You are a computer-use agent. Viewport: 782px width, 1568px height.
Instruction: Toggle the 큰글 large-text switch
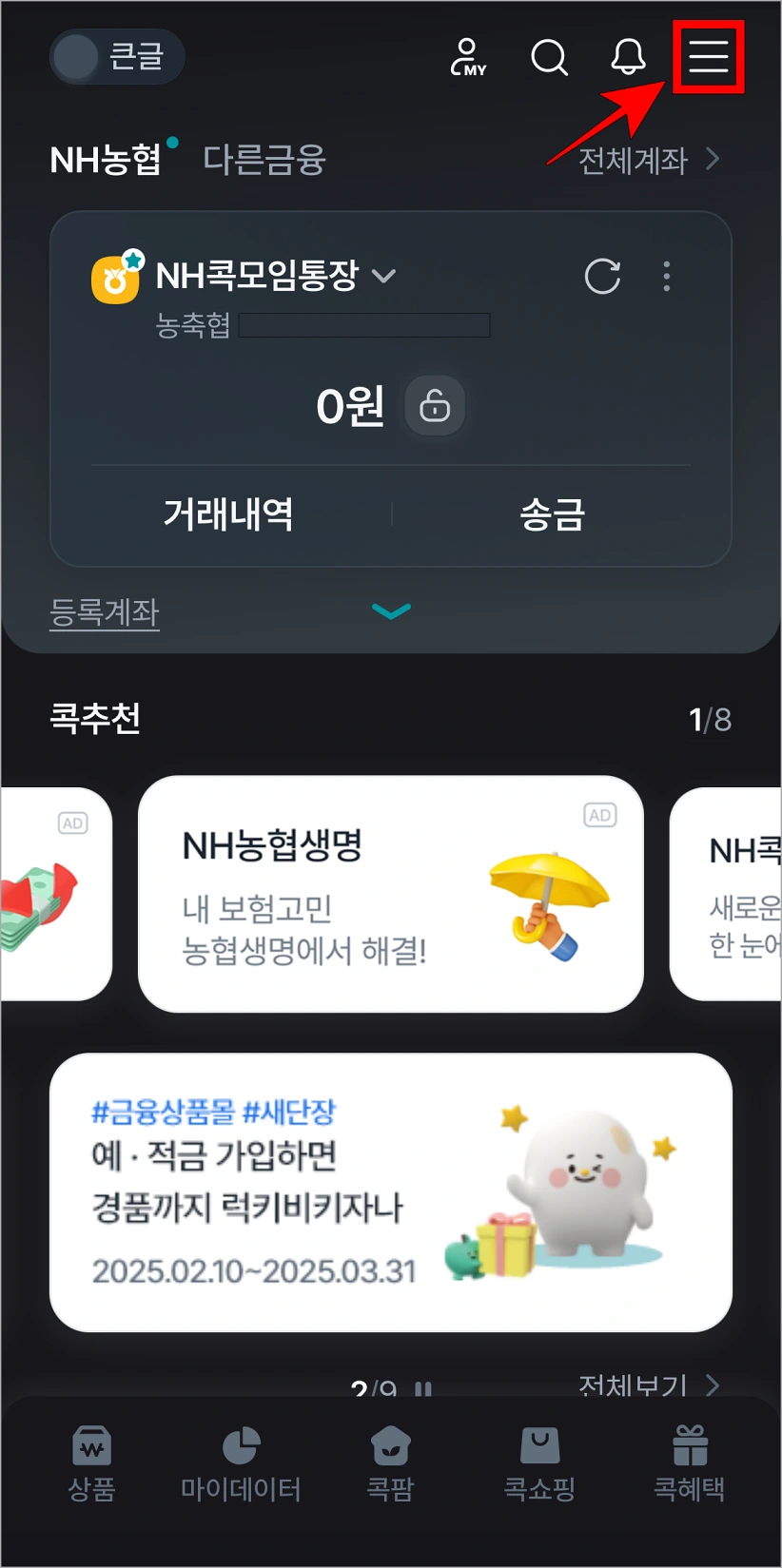[116, 57]
